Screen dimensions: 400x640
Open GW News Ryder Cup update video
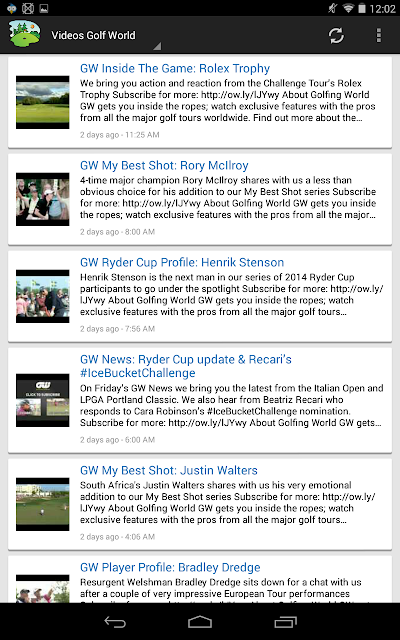coord(200,400)
